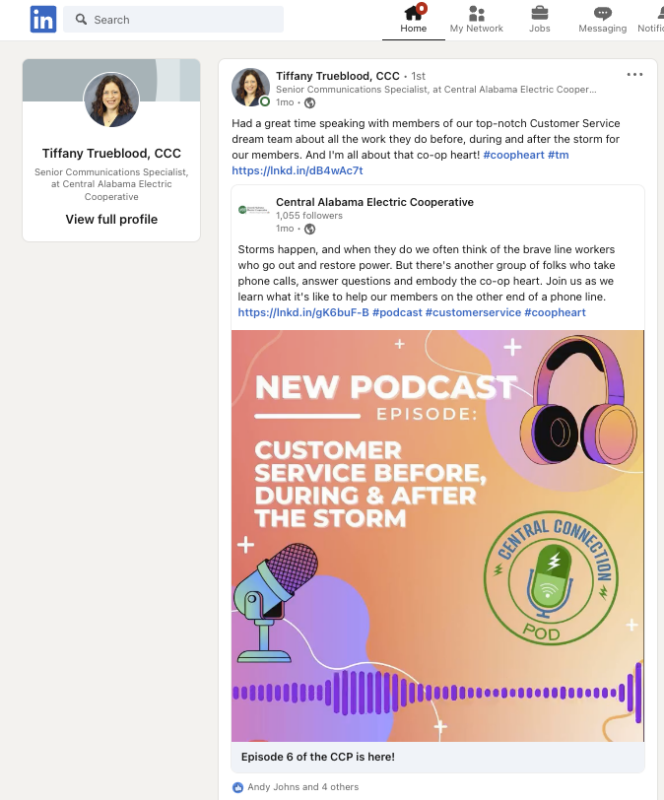
Task: Open the Messaging tab
Action: coord(602,19)
